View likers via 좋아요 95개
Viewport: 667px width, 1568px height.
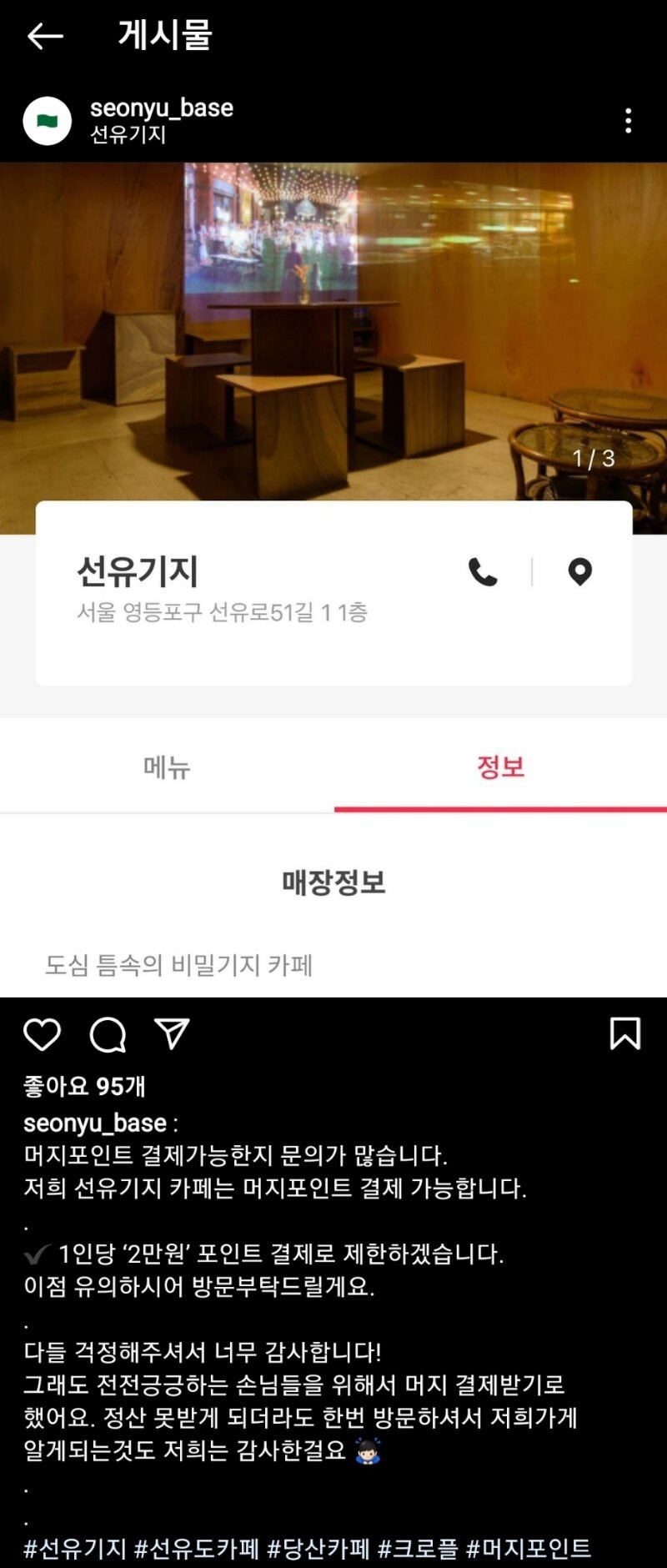(x=83, y=1087)
